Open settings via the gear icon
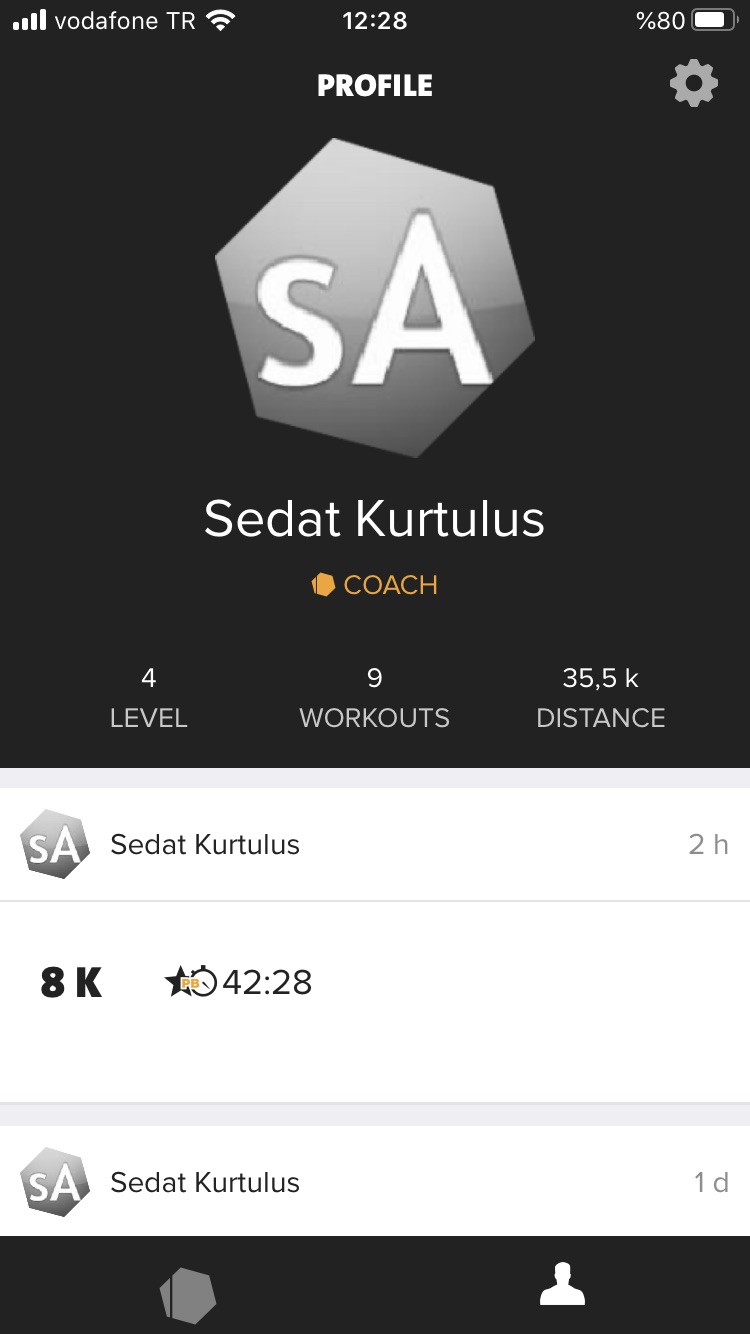This screenshot has width=750, height=1334. tap(694, 84)
